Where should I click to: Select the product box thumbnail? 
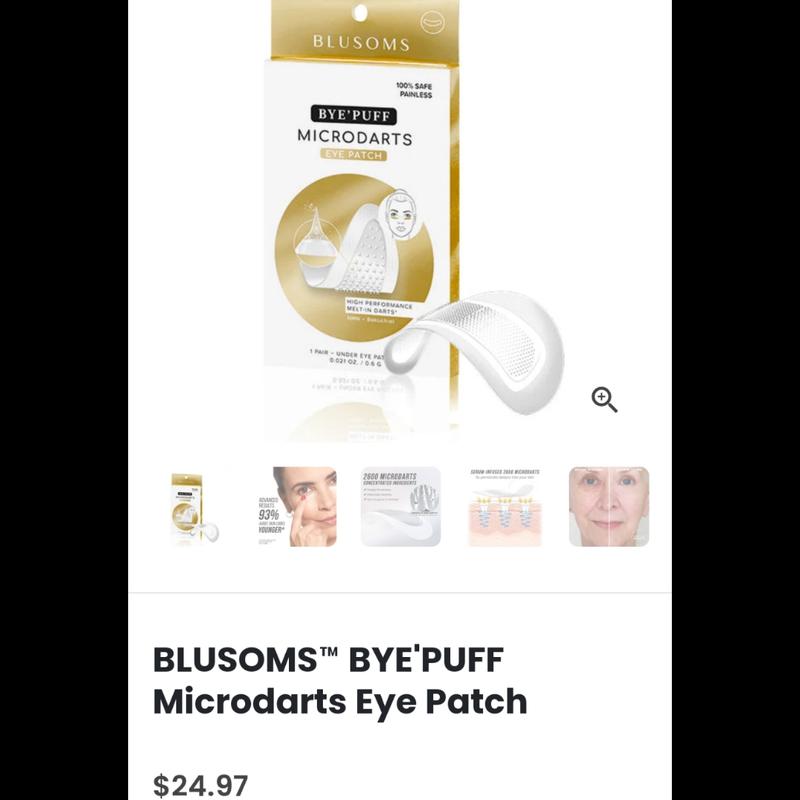pos(193,507)
